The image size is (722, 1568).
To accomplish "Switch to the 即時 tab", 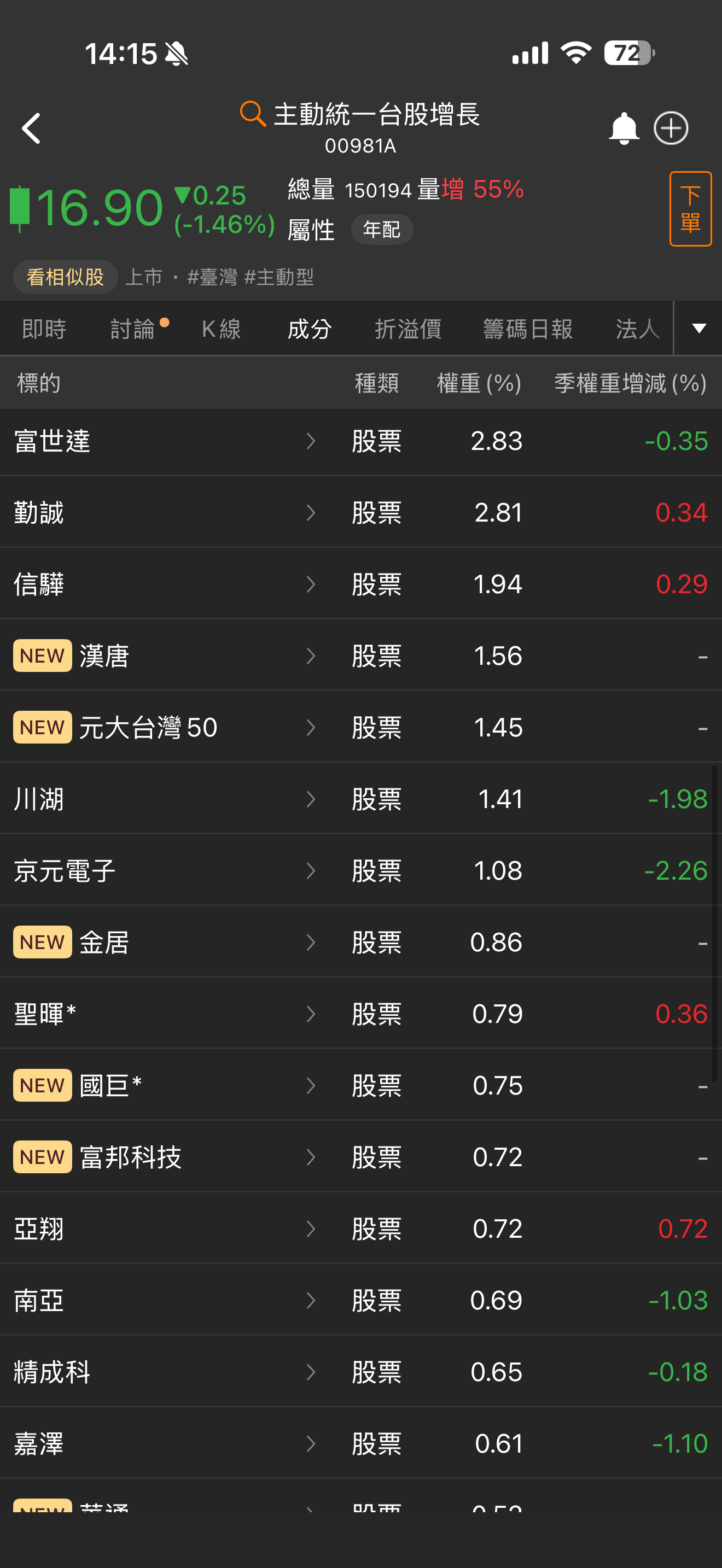I will (43, 329).
